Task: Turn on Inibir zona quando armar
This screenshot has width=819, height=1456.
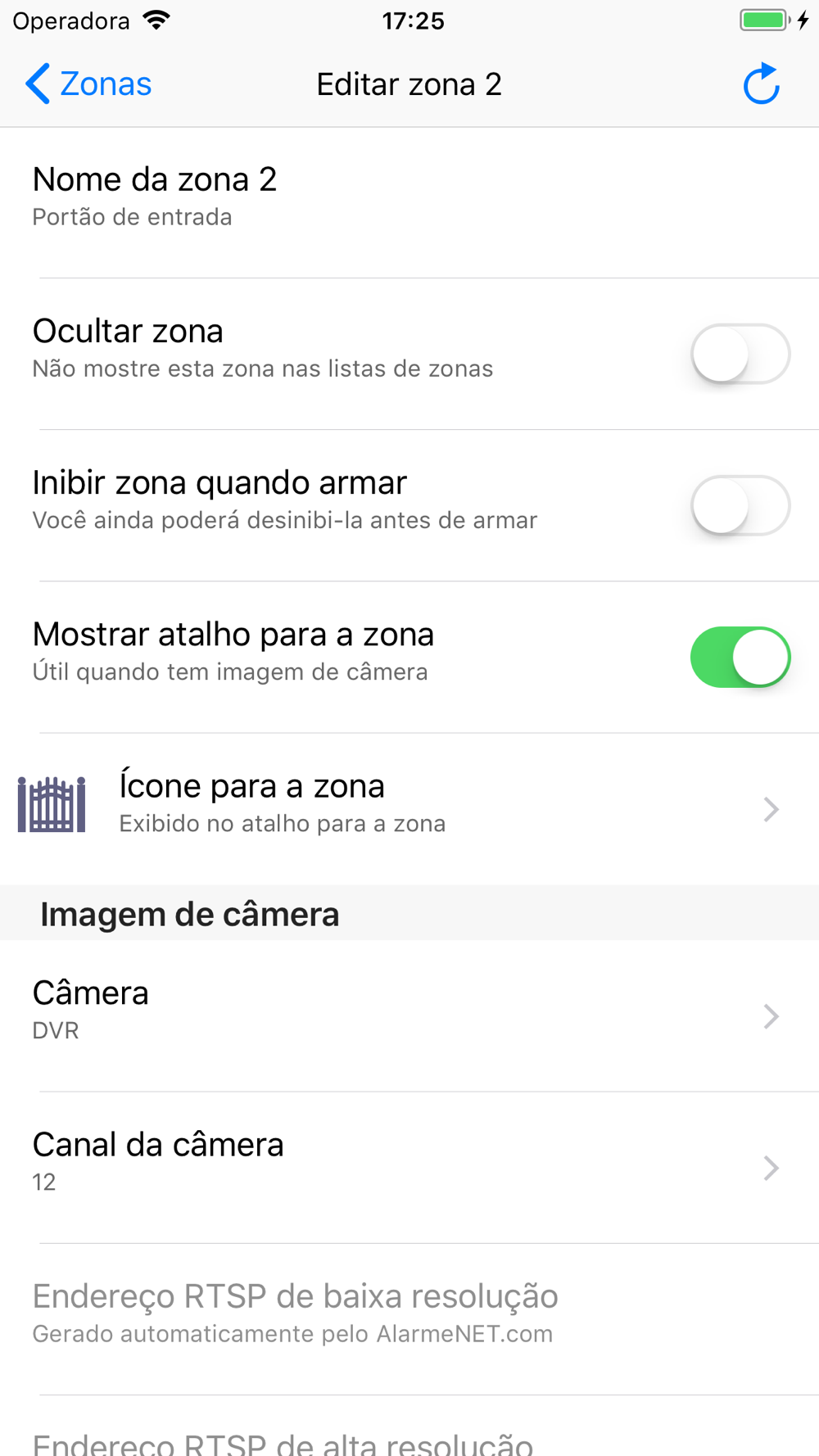Action: 740,505
